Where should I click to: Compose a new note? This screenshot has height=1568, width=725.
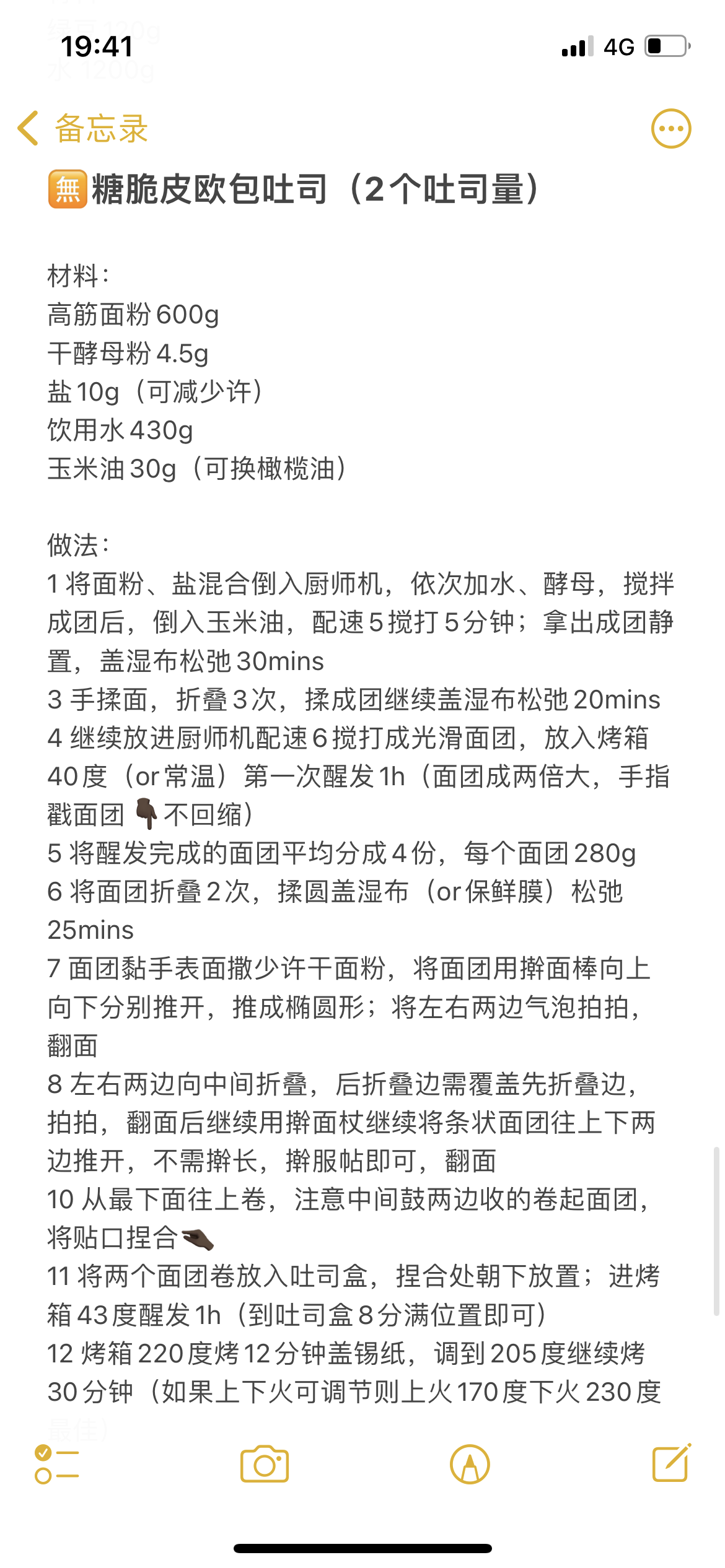click(x=672, y=1463)
